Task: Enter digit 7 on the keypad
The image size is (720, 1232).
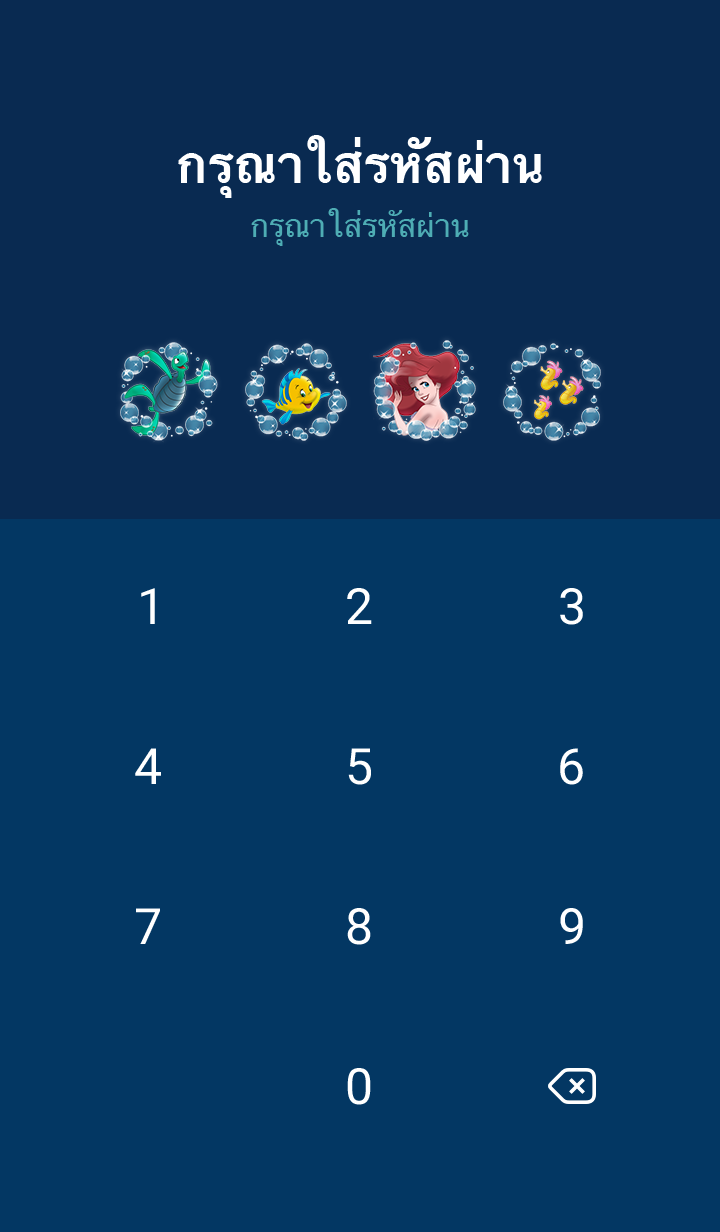Action: coord(148,927)
